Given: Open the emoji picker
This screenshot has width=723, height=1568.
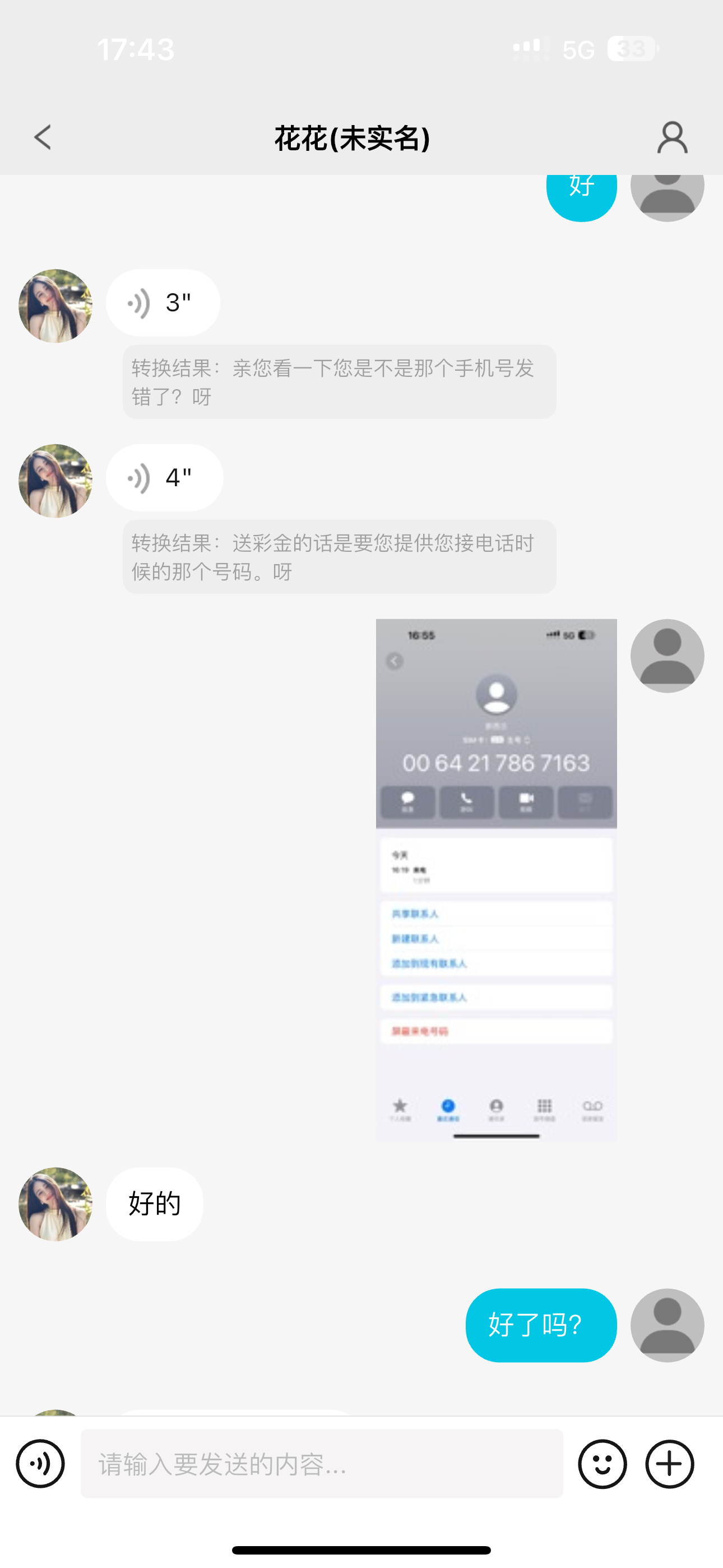Looking at the screenshot, I should point(602,1463).
